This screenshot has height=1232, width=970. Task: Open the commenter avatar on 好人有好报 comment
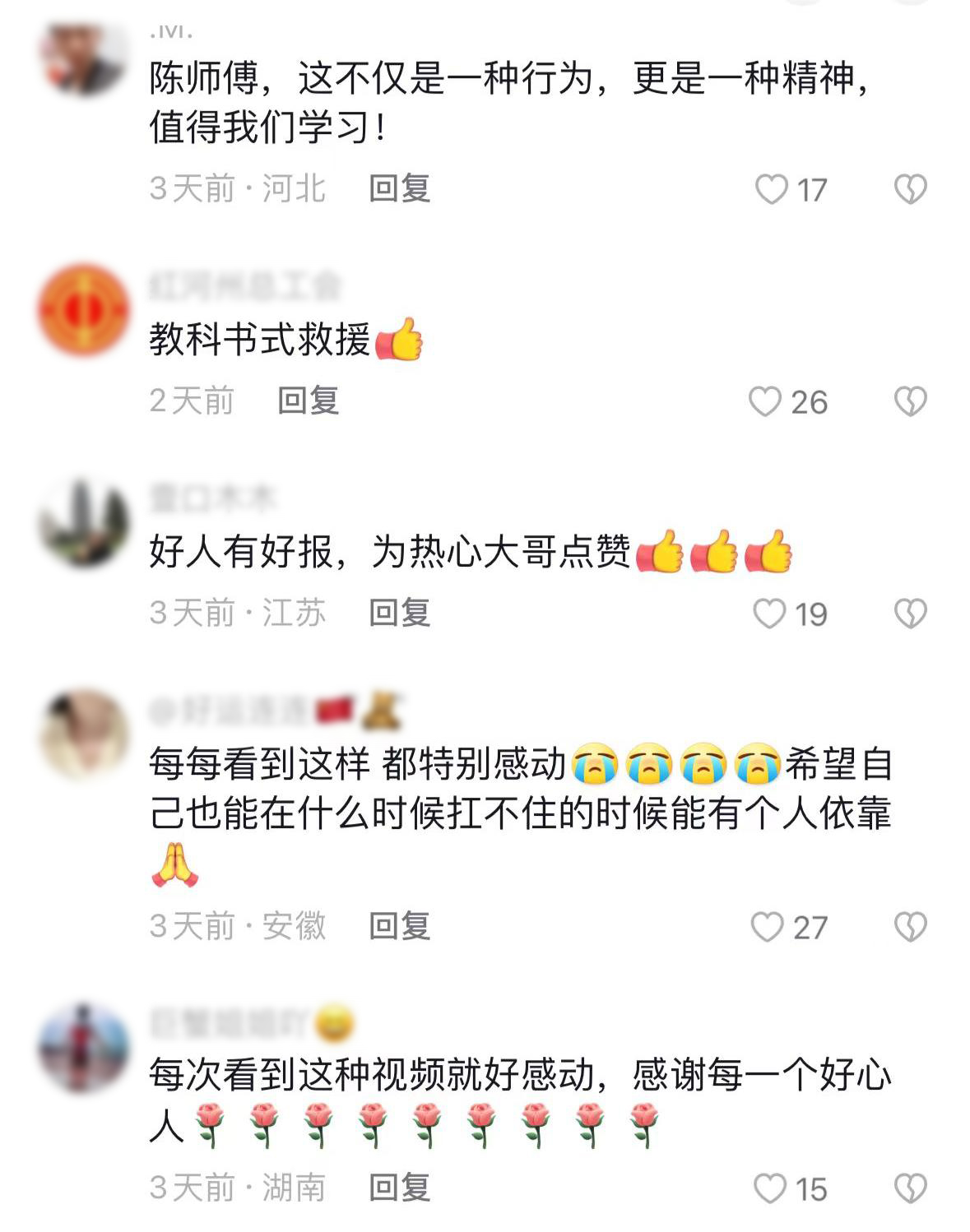point(84,523)
